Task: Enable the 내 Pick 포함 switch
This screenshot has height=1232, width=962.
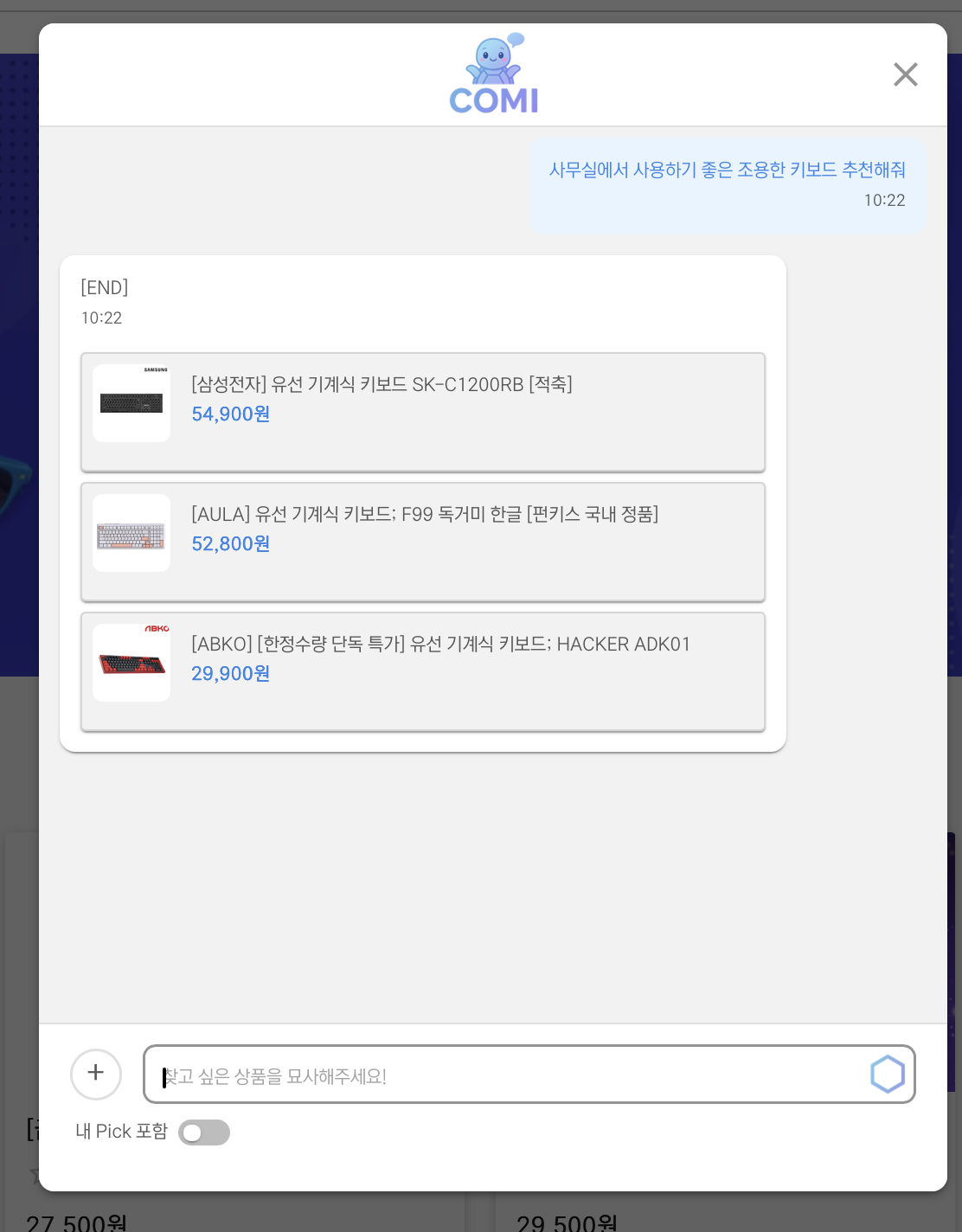Action: click(204, 1133)
